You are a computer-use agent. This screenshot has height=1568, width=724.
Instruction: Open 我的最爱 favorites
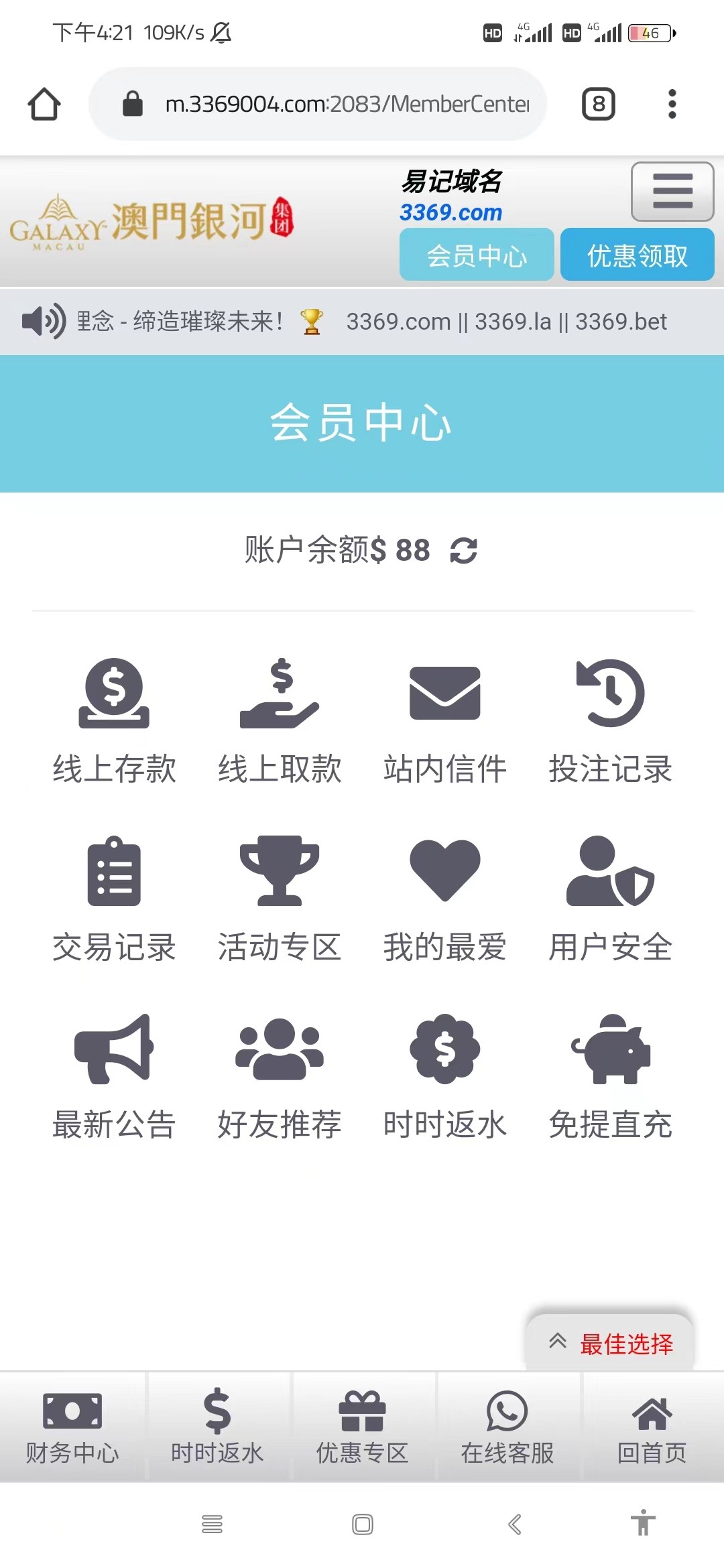coord(444,898)
